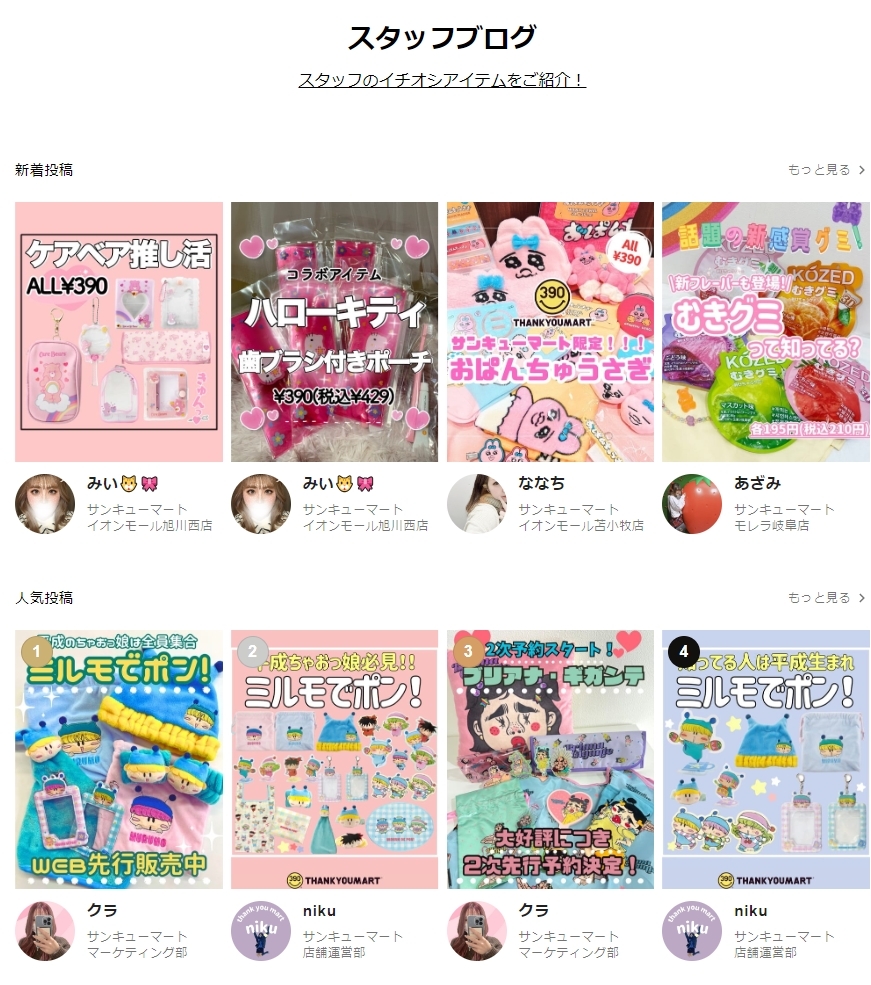Open the rank 1 ミルモでポン WEB先行販売中 post
This screenshot has width=871, height=985.
click(118, 760)
